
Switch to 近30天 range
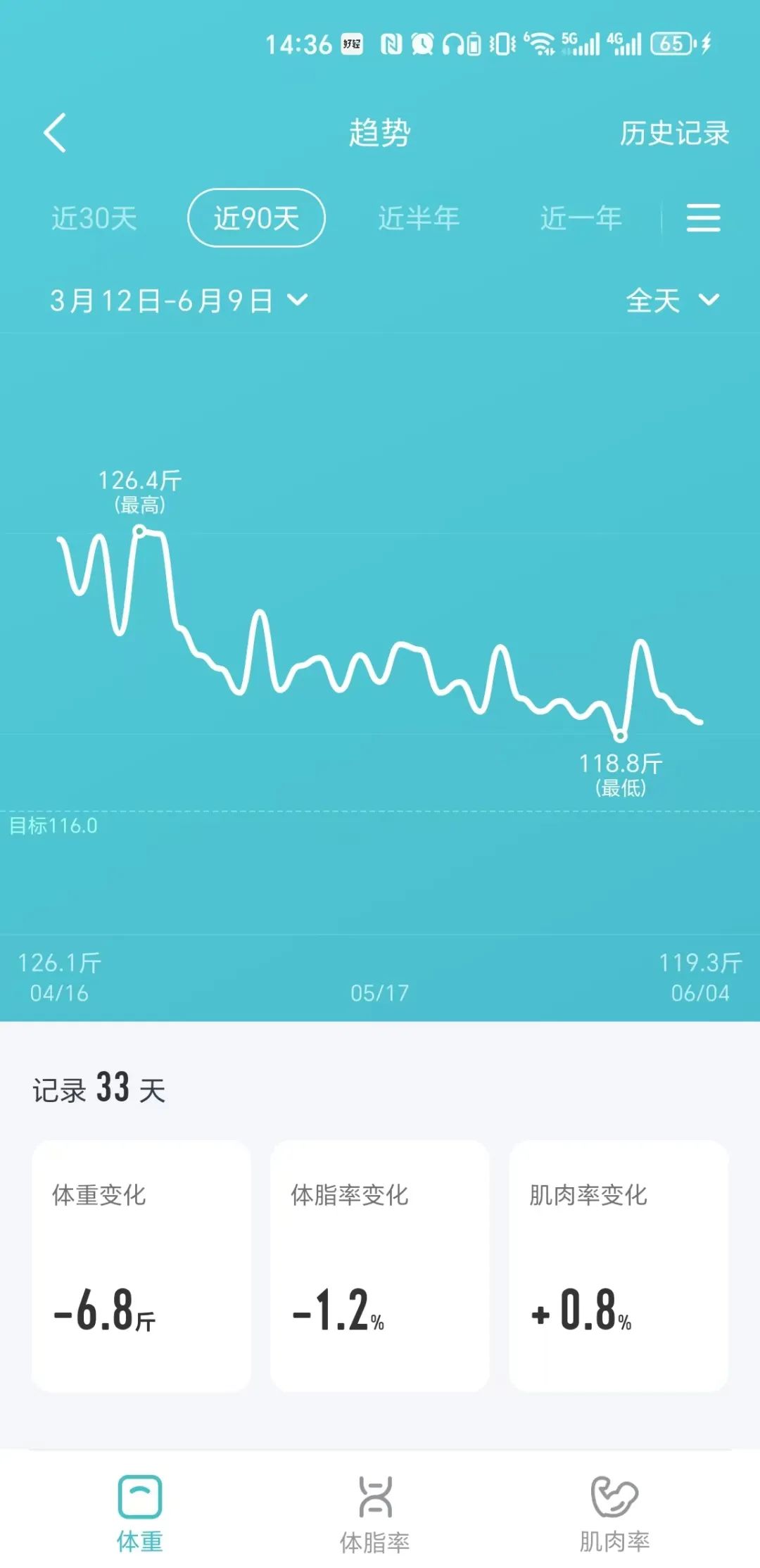(94, 218)
